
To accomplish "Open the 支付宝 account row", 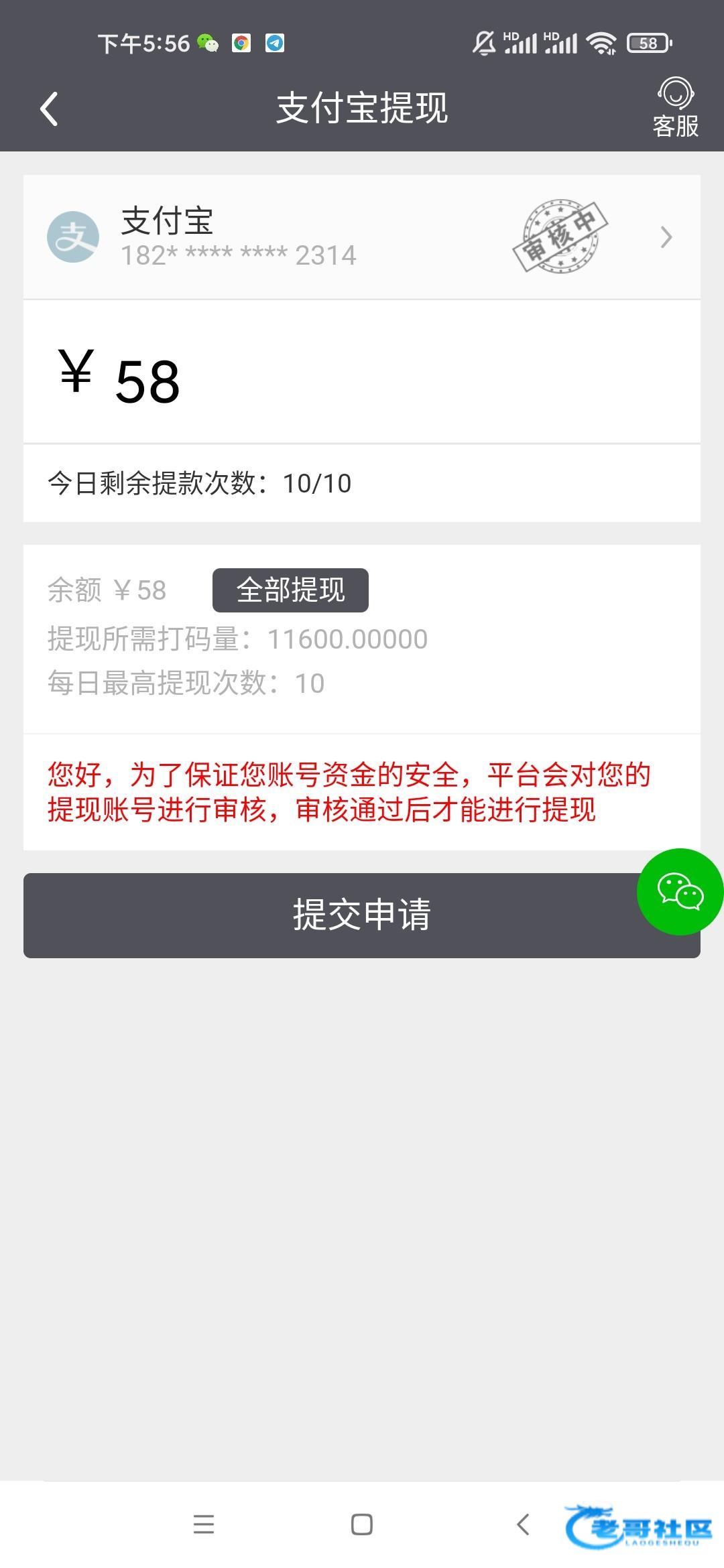I will [362, 237].
